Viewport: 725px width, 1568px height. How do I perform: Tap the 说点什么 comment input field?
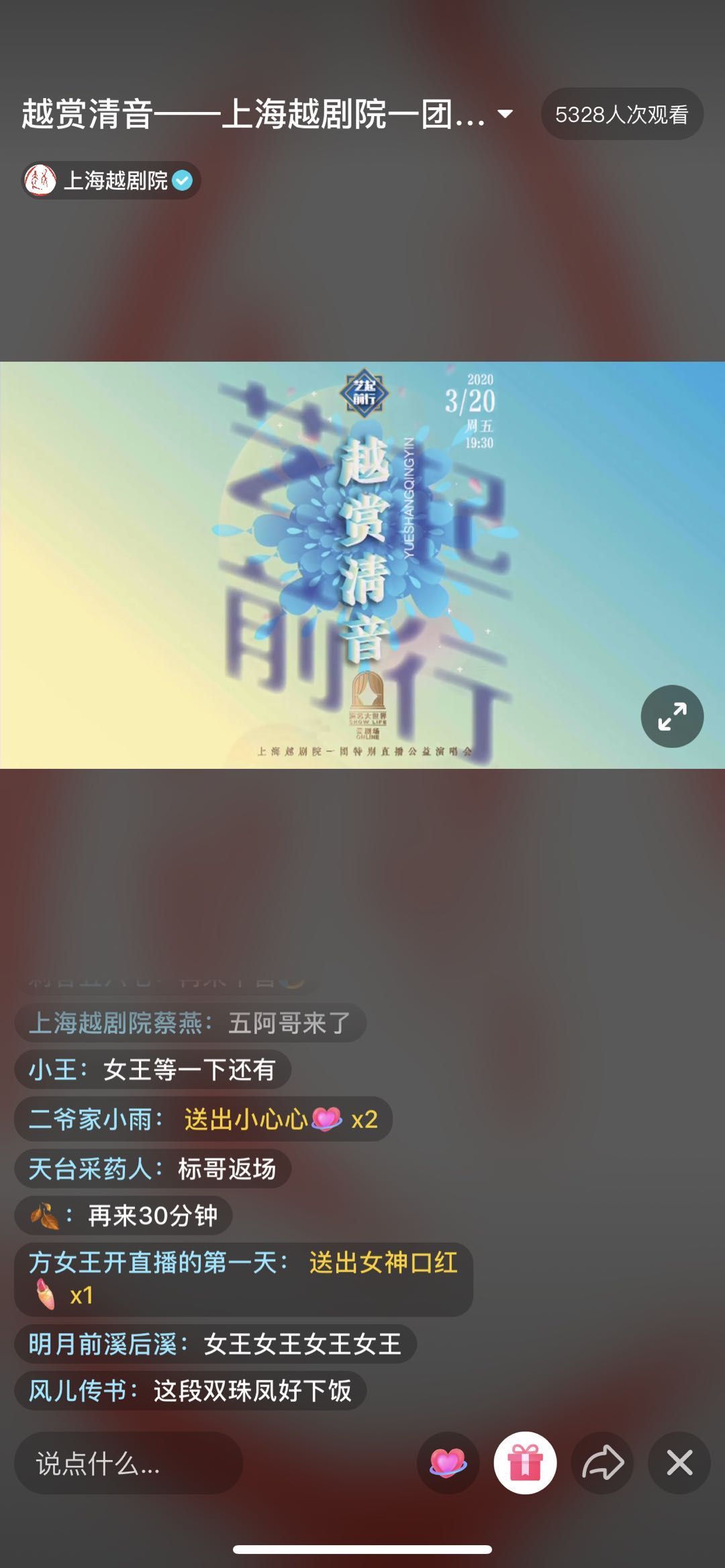(128, 1463)
